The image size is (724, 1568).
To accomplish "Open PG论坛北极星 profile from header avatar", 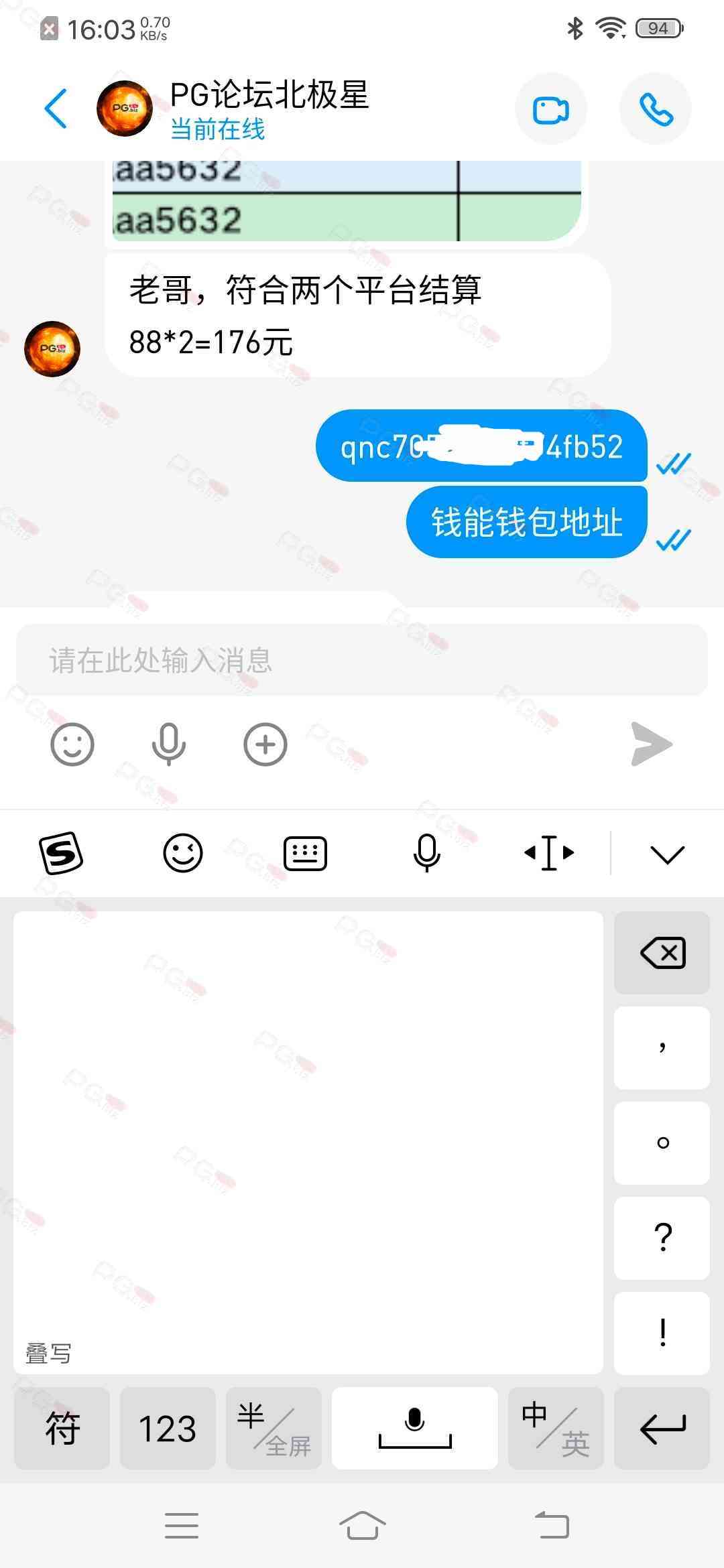I will click(124, 109).
